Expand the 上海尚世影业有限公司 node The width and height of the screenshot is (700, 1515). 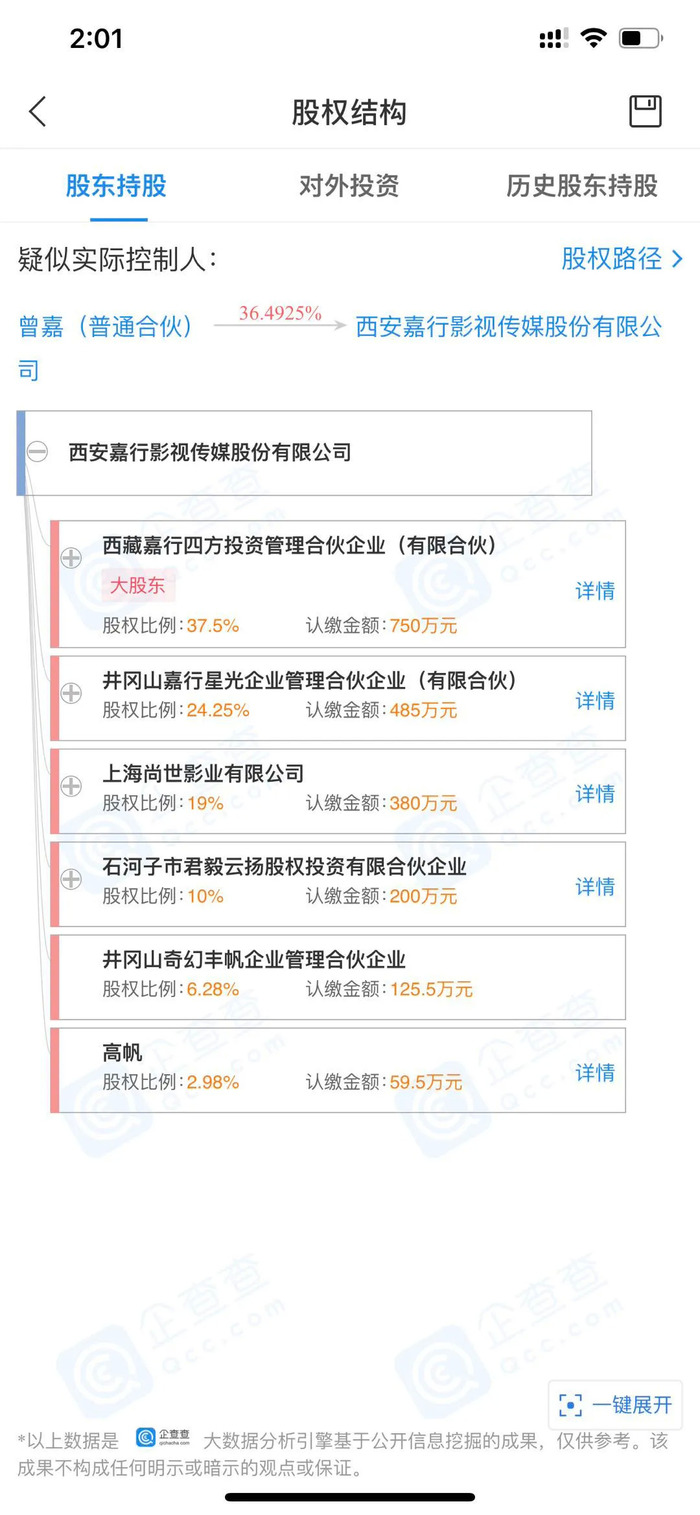[x=71, y=785]
